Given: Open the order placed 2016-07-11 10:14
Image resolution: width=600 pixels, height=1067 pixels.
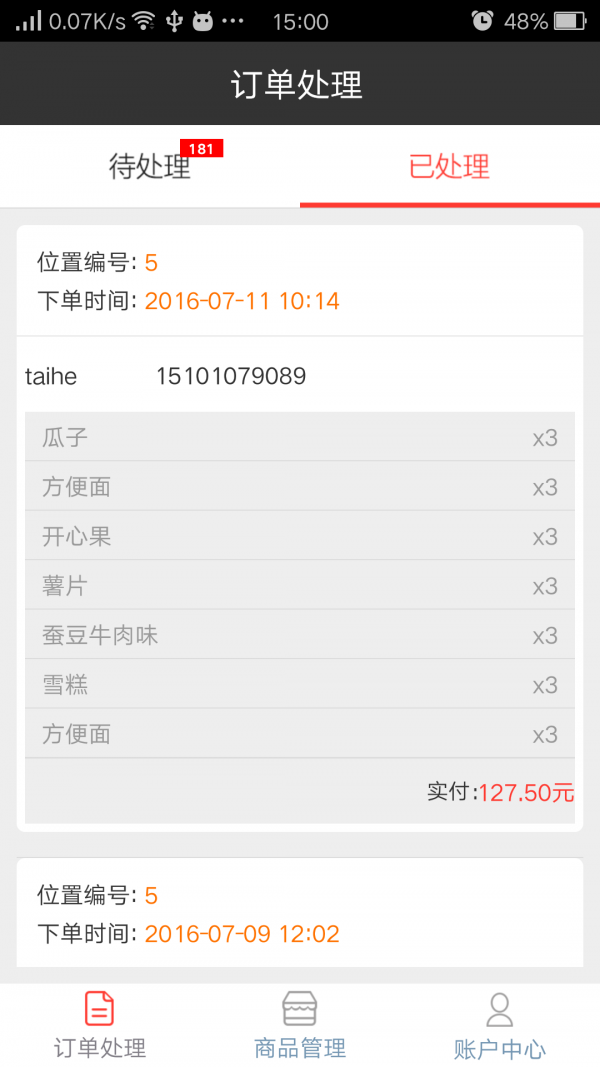Looking at the screenshot, I should [x=300, y=528].
